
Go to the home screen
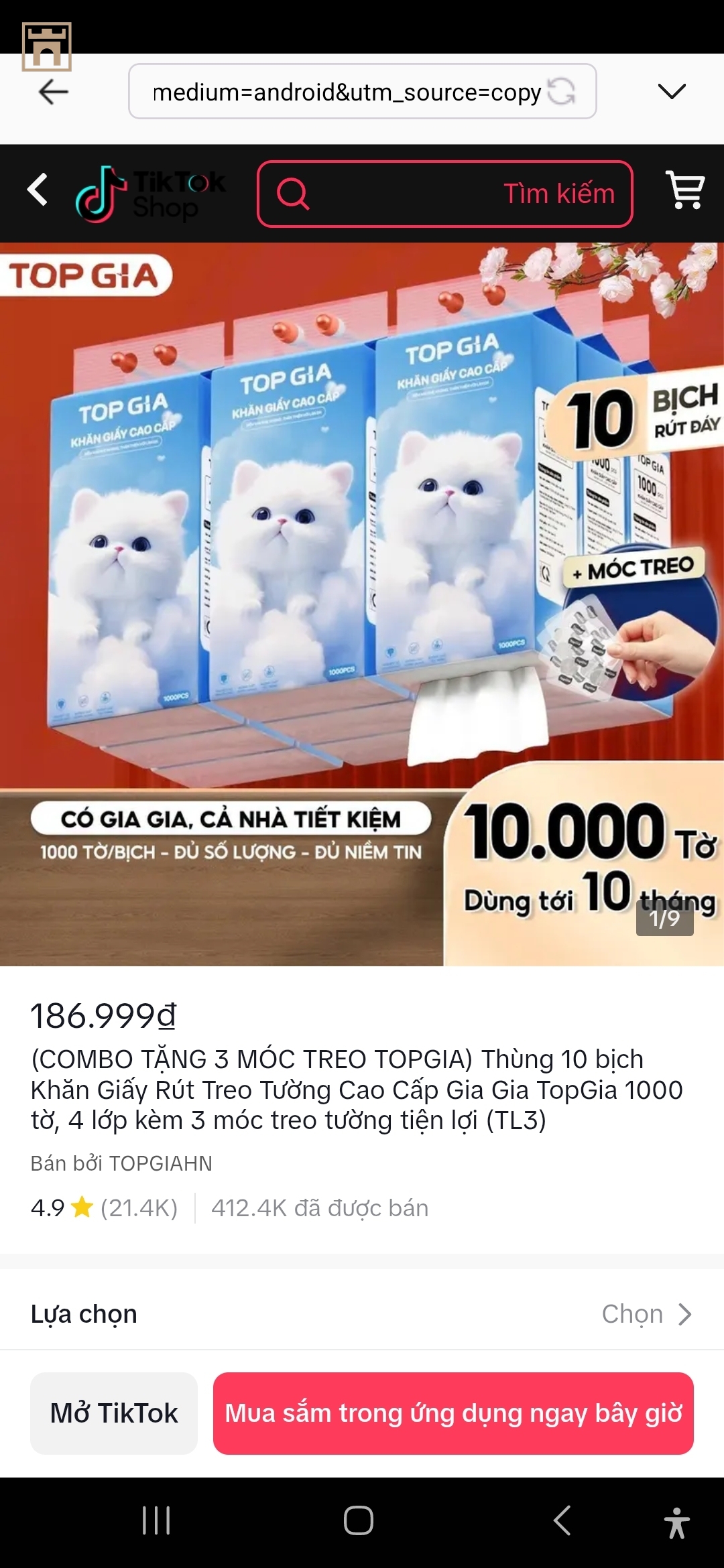[x=359, y=1520]
